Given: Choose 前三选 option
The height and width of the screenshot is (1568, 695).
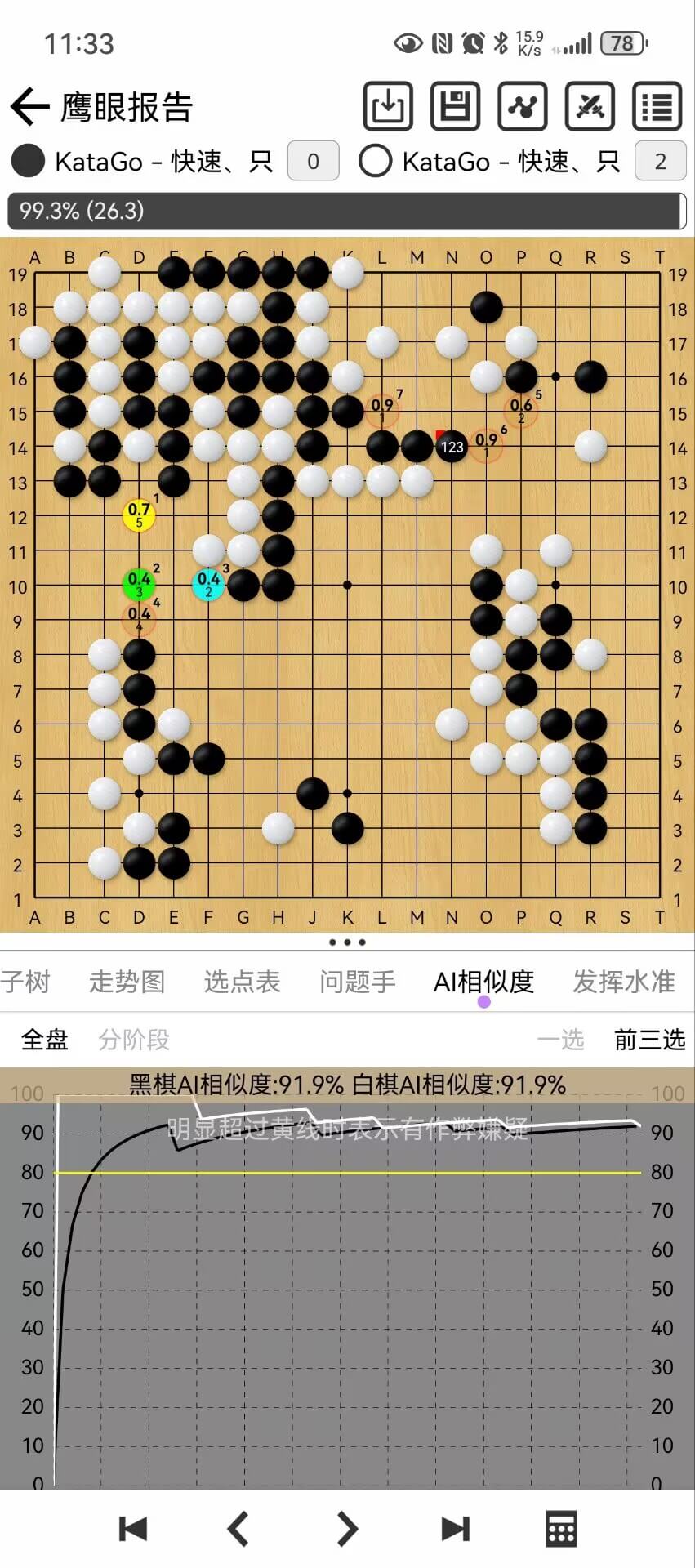Looking at the screenshot, I should (649, 1040).
